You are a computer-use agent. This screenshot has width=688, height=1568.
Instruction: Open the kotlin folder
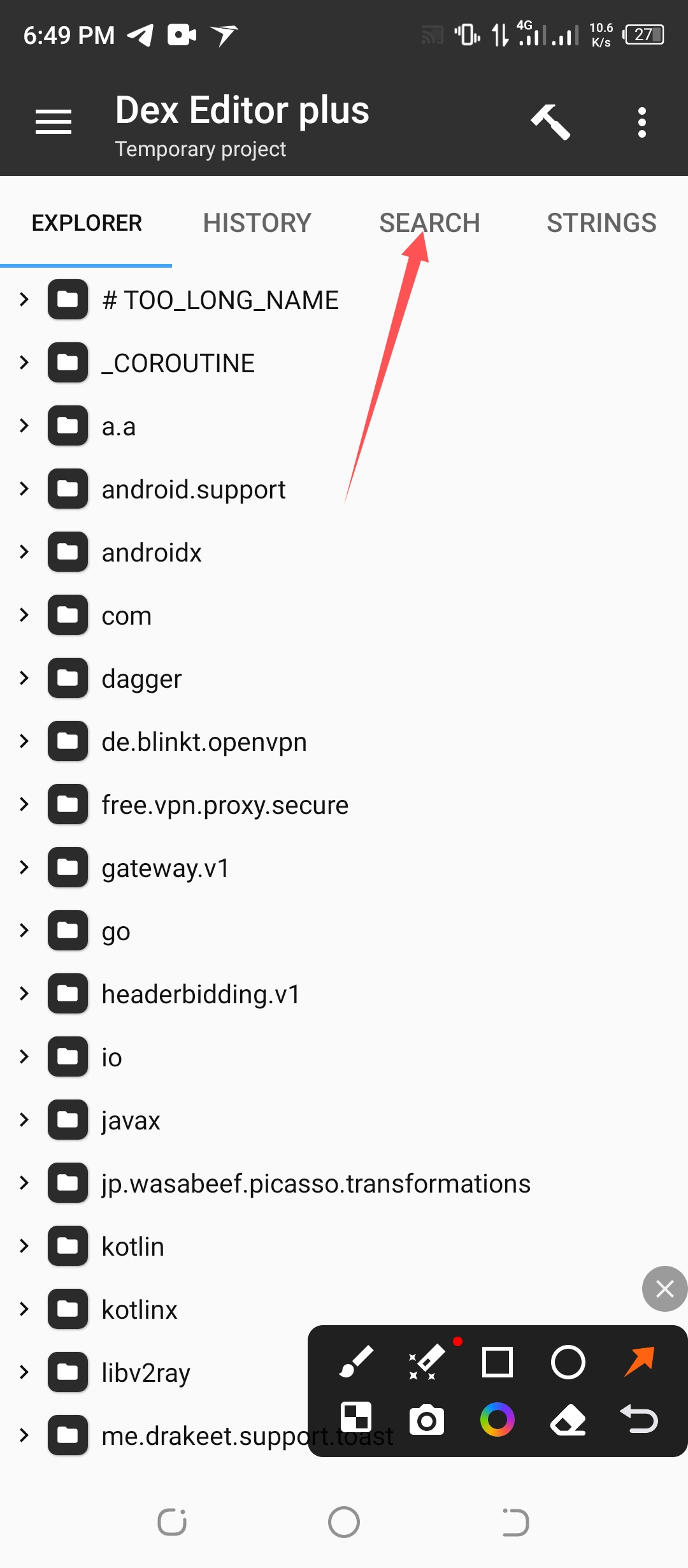tap(133, 1247)
